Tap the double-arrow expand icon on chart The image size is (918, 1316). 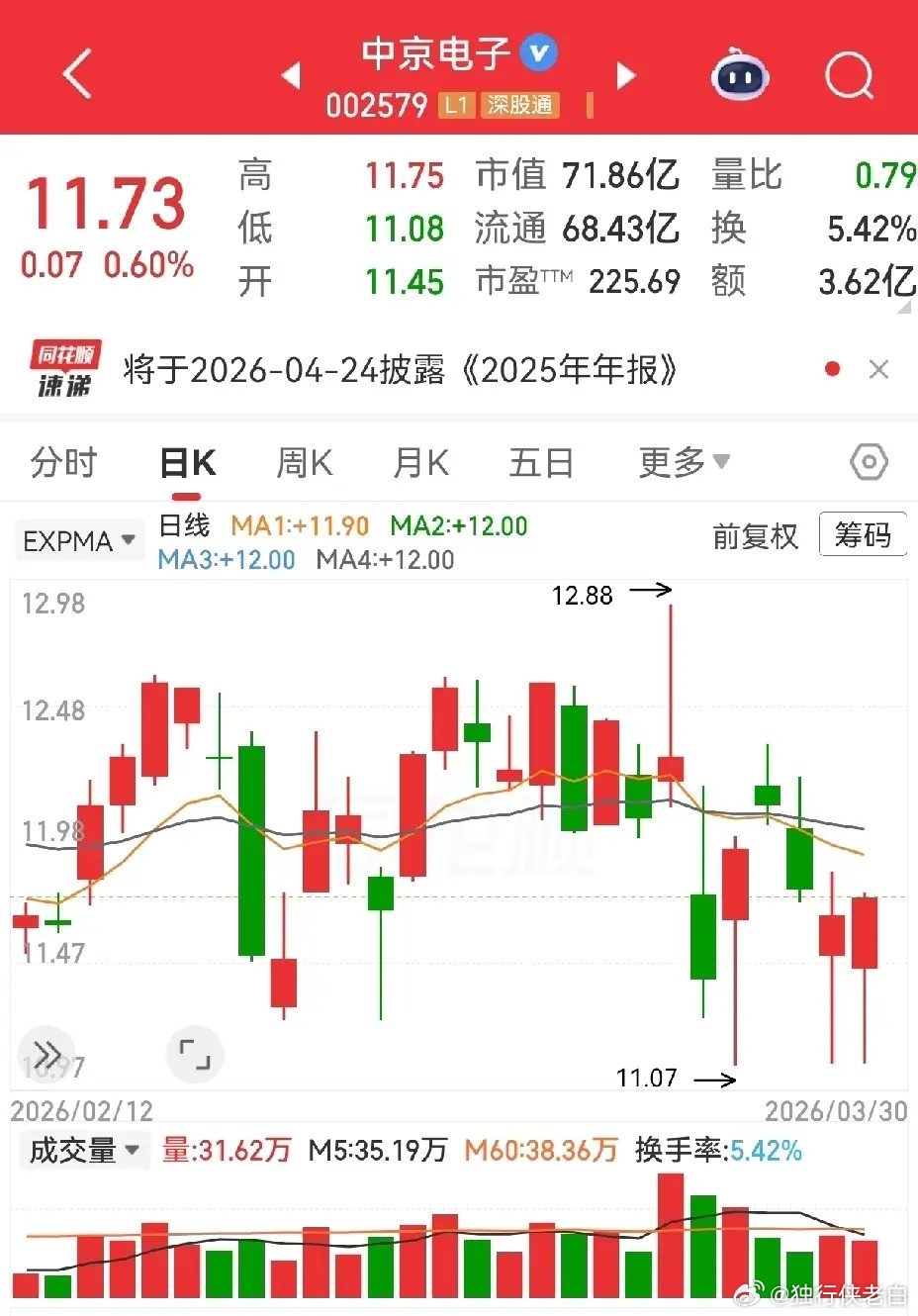click(x=47, y=1054)
